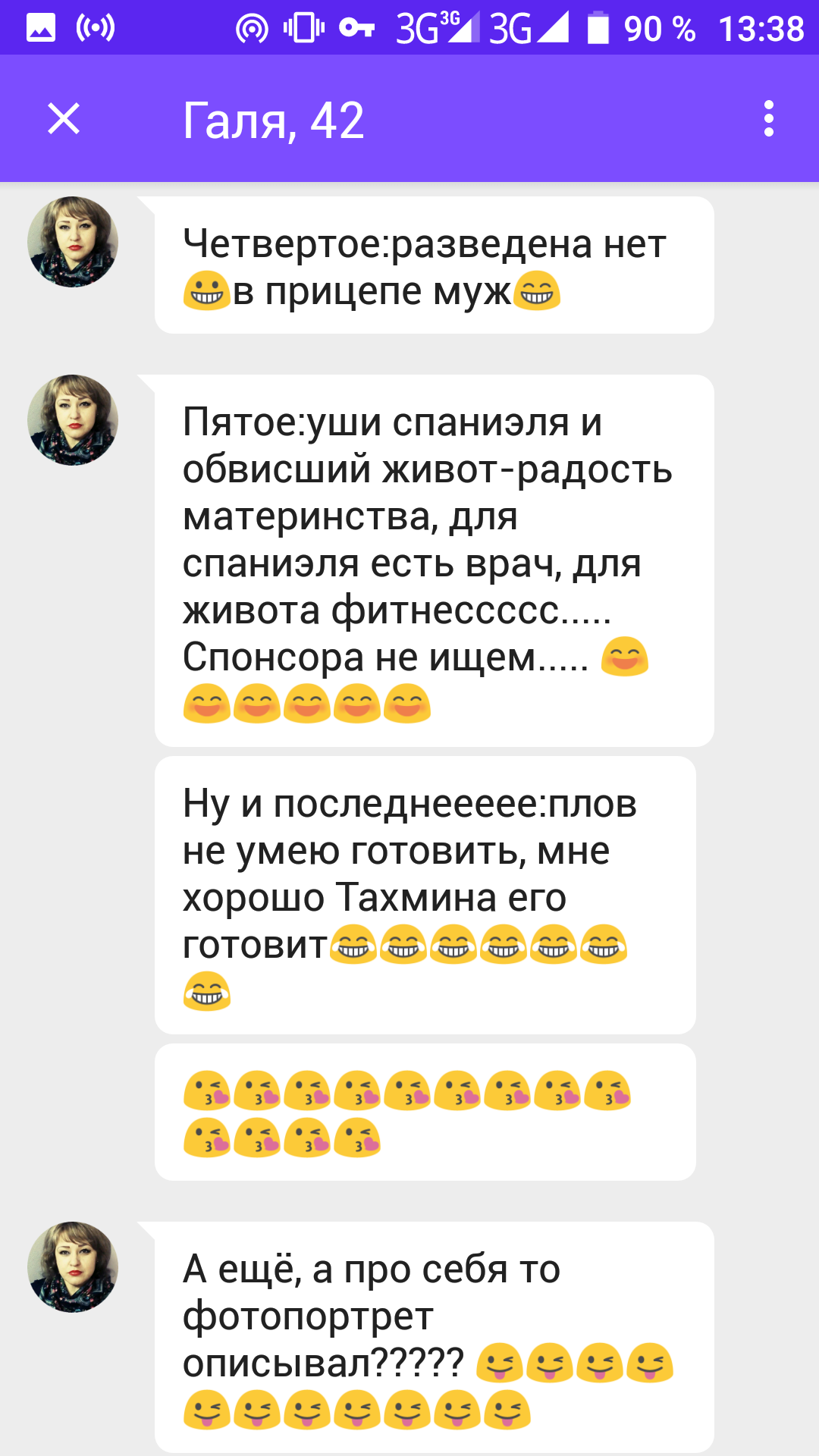Tap the VPN key icon in status bar

click(x=356, y=29)
